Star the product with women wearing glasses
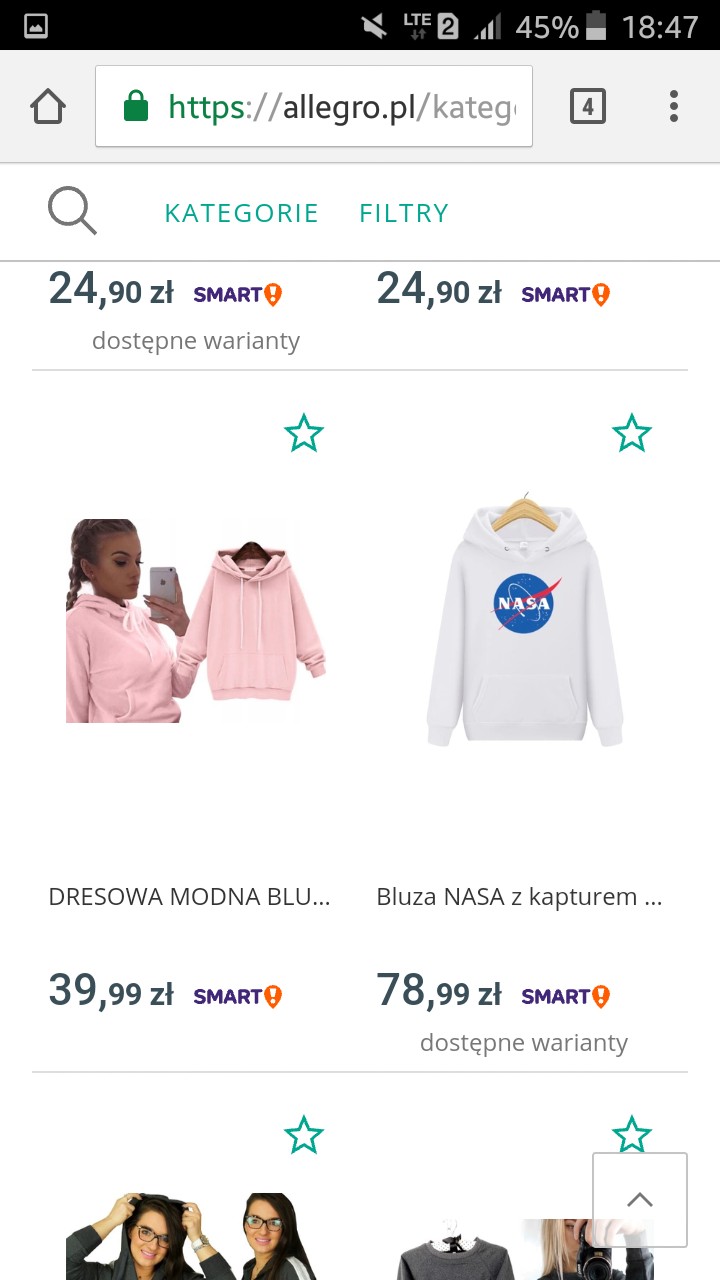 pos(304,1136)
